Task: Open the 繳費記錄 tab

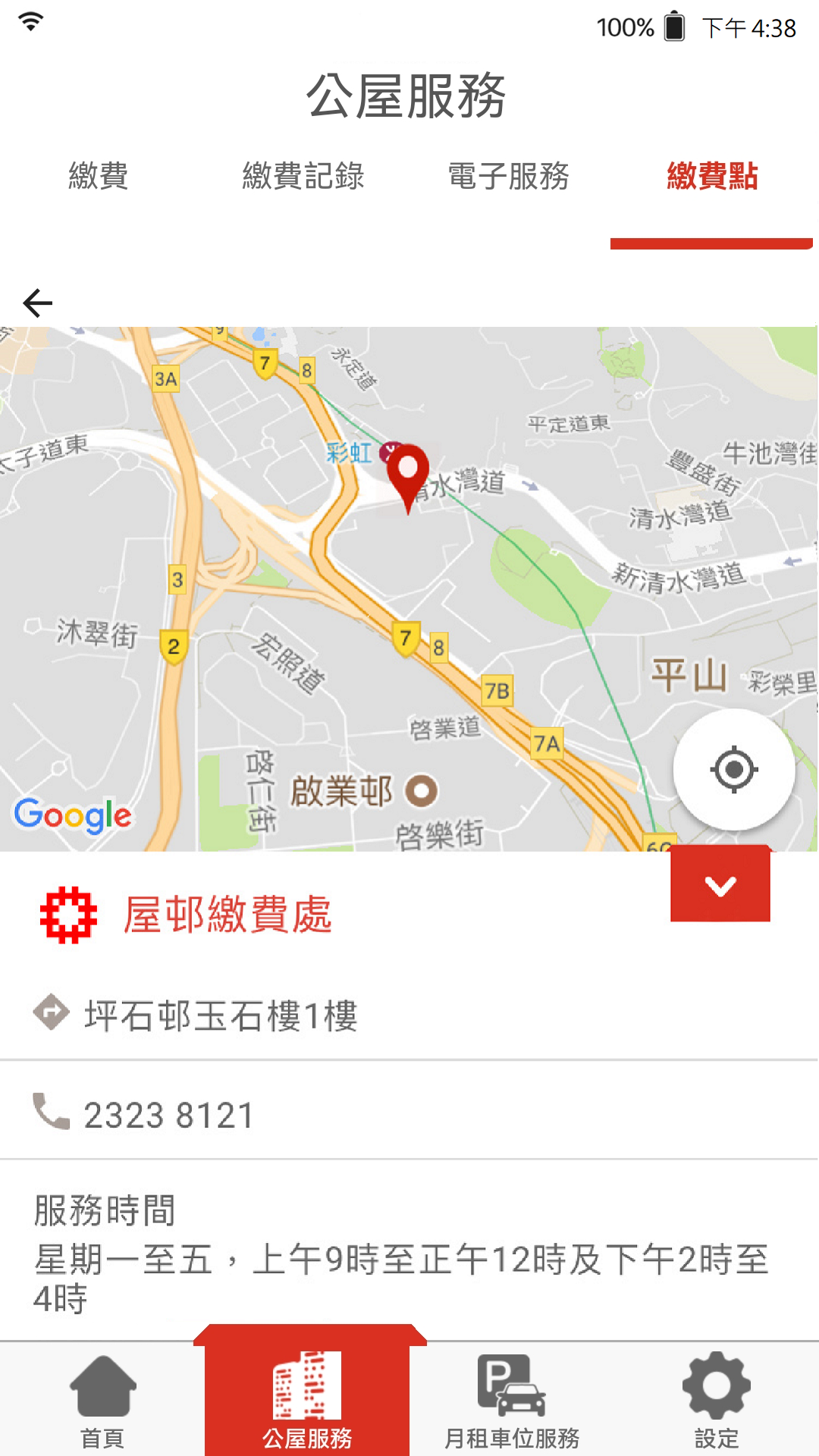Action: tap(303, 176)
